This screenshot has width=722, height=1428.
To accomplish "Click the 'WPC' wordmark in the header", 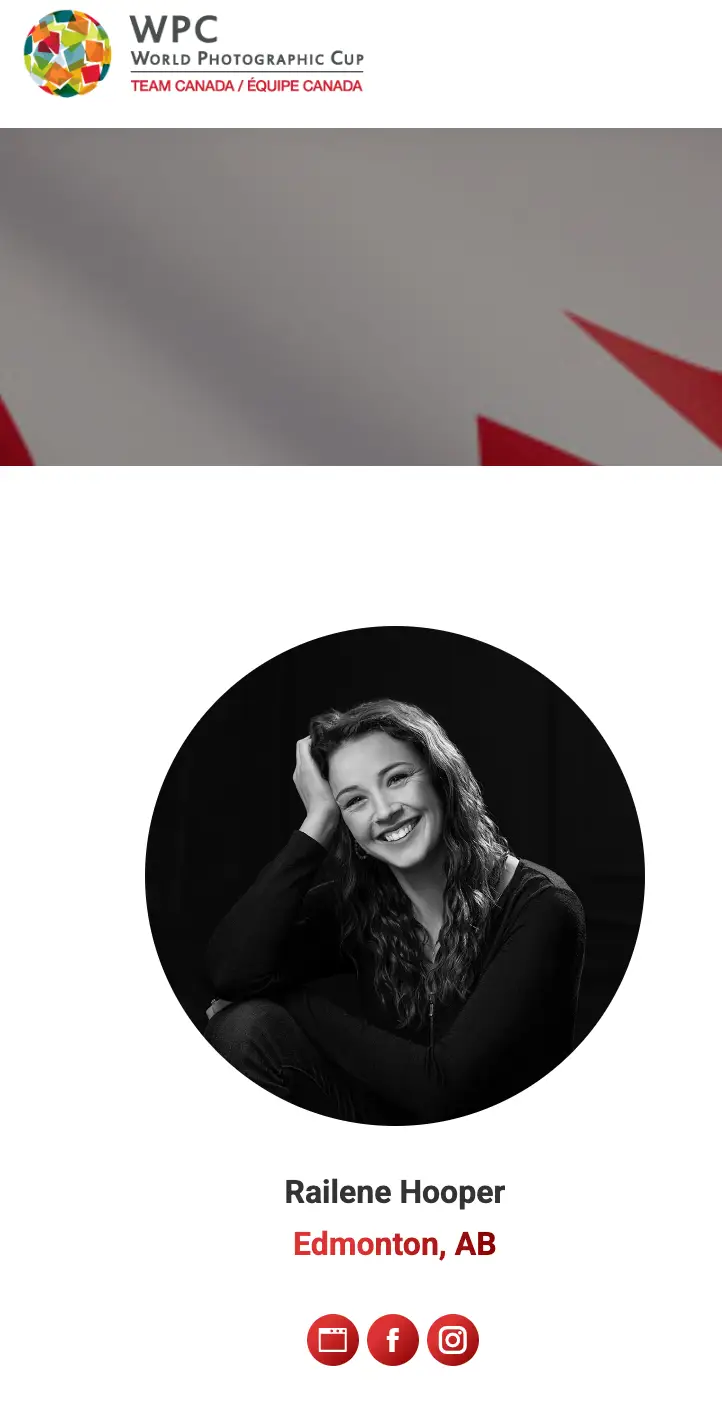I will click(171, 32).
